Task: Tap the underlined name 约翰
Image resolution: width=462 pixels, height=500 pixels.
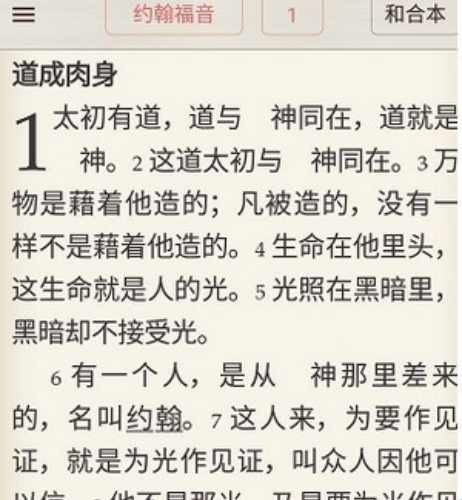Action: pos(154,418)
